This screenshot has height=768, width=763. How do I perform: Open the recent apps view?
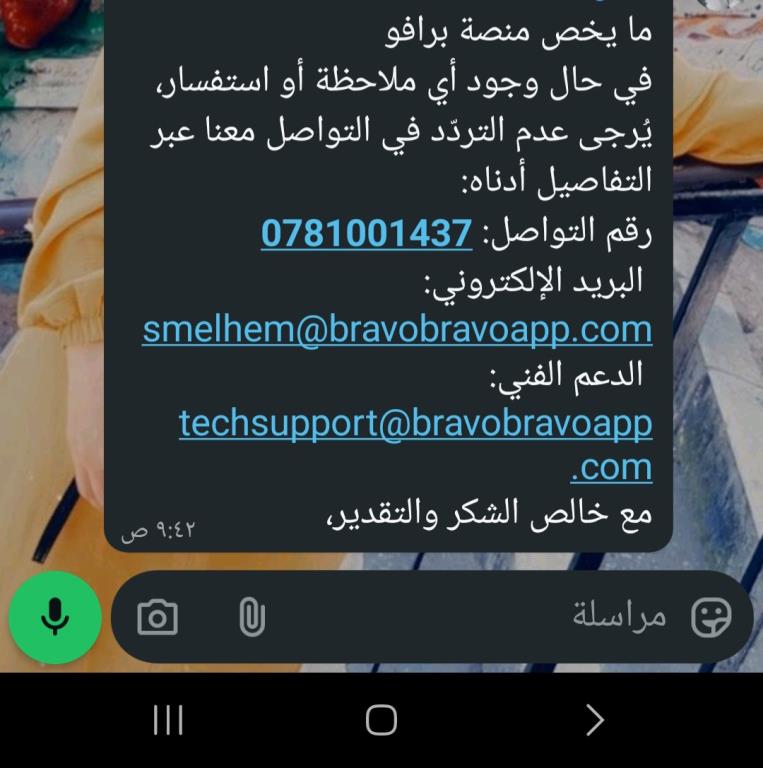tap(168, 720)
